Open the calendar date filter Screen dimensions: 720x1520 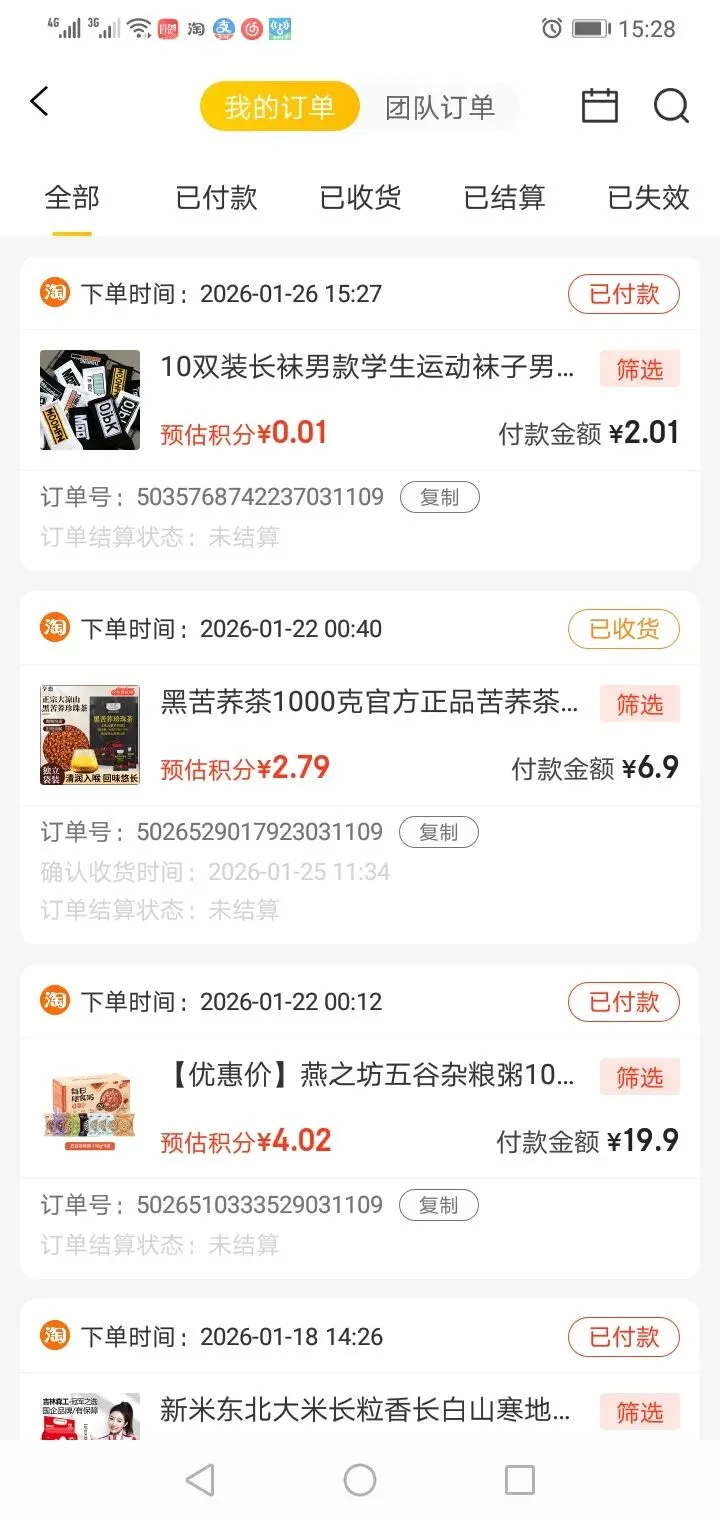(599, 105)
